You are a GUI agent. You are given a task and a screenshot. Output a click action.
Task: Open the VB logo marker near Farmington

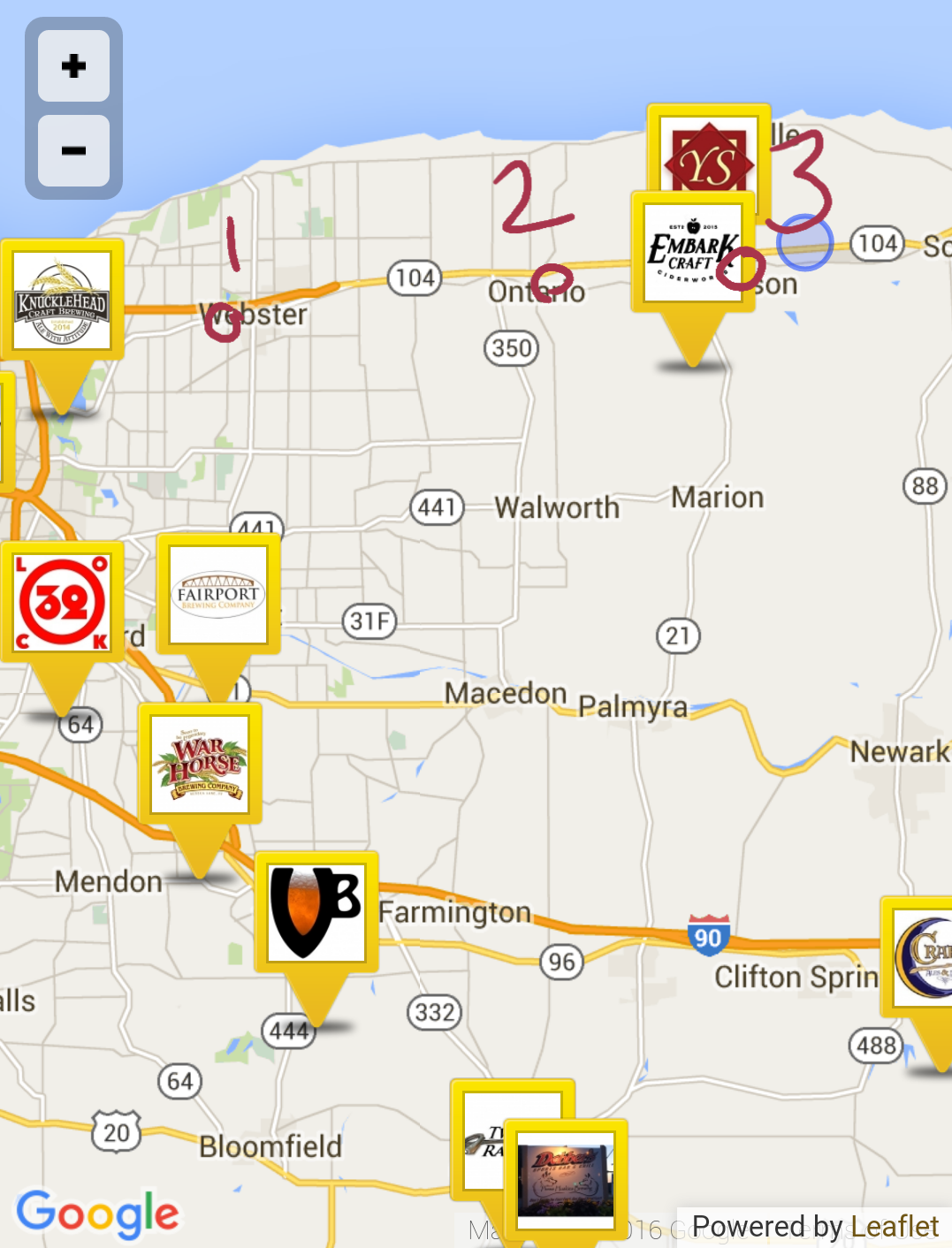(x=316, y=913)
